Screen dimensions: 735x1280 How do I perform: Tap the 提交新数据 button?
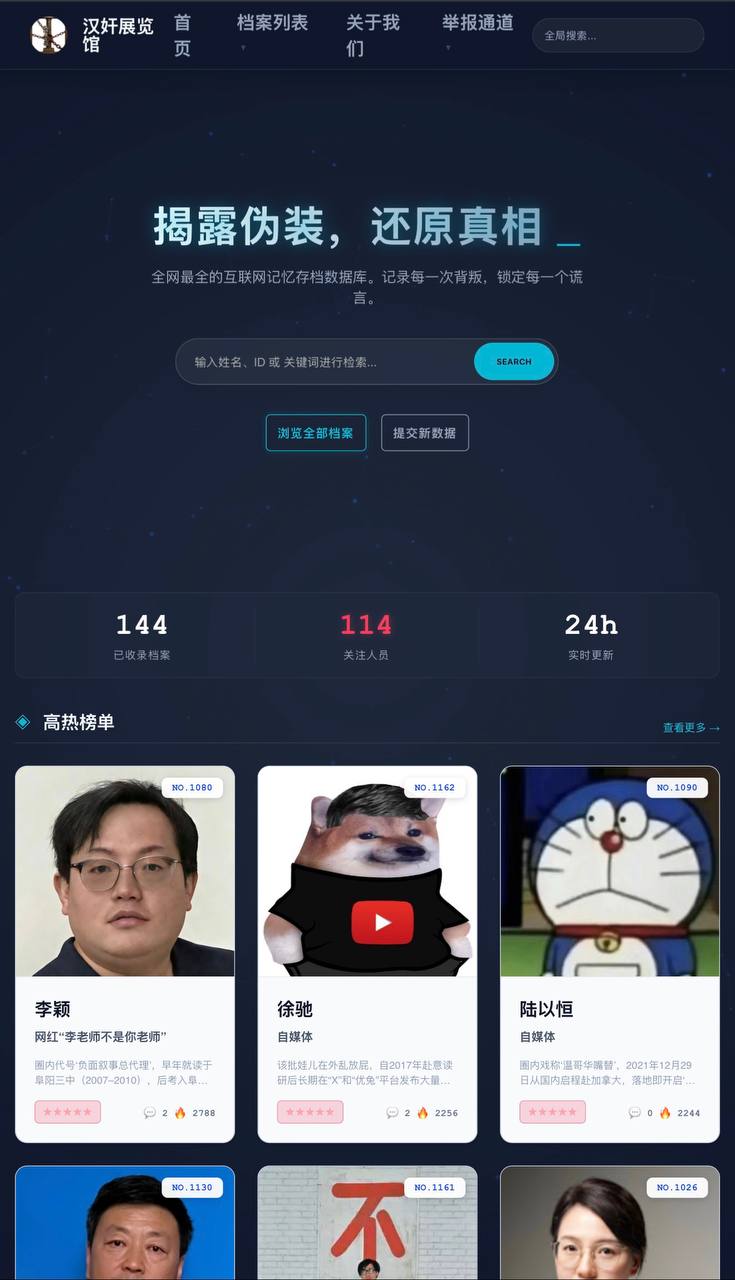[425, 433]
